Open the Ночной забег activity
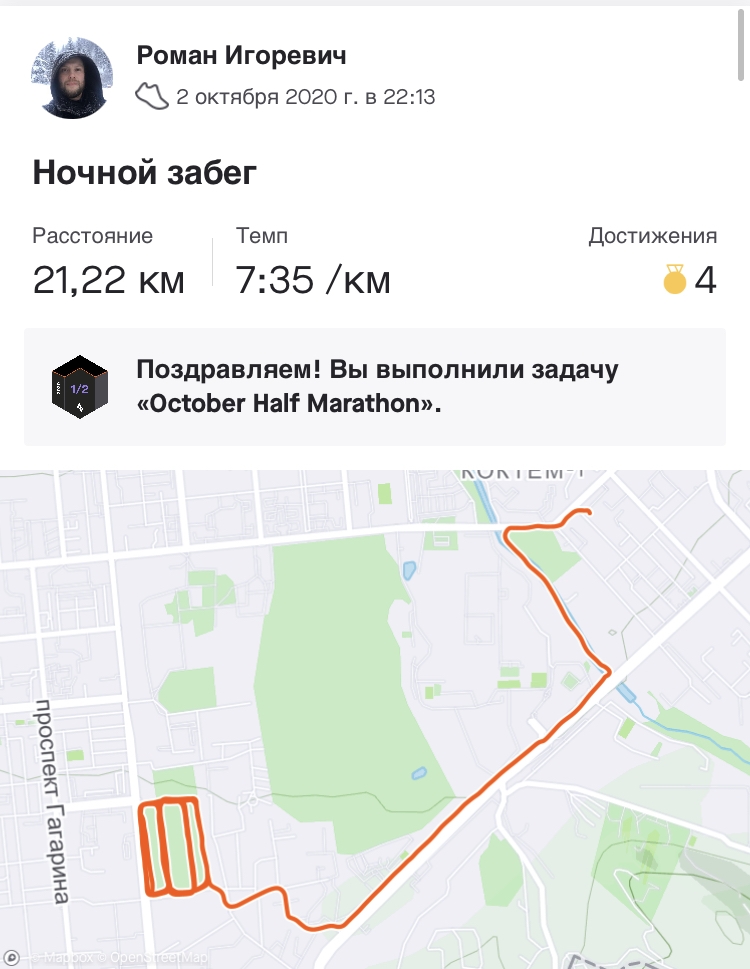 pyautogui.click(x=145, y=174)
